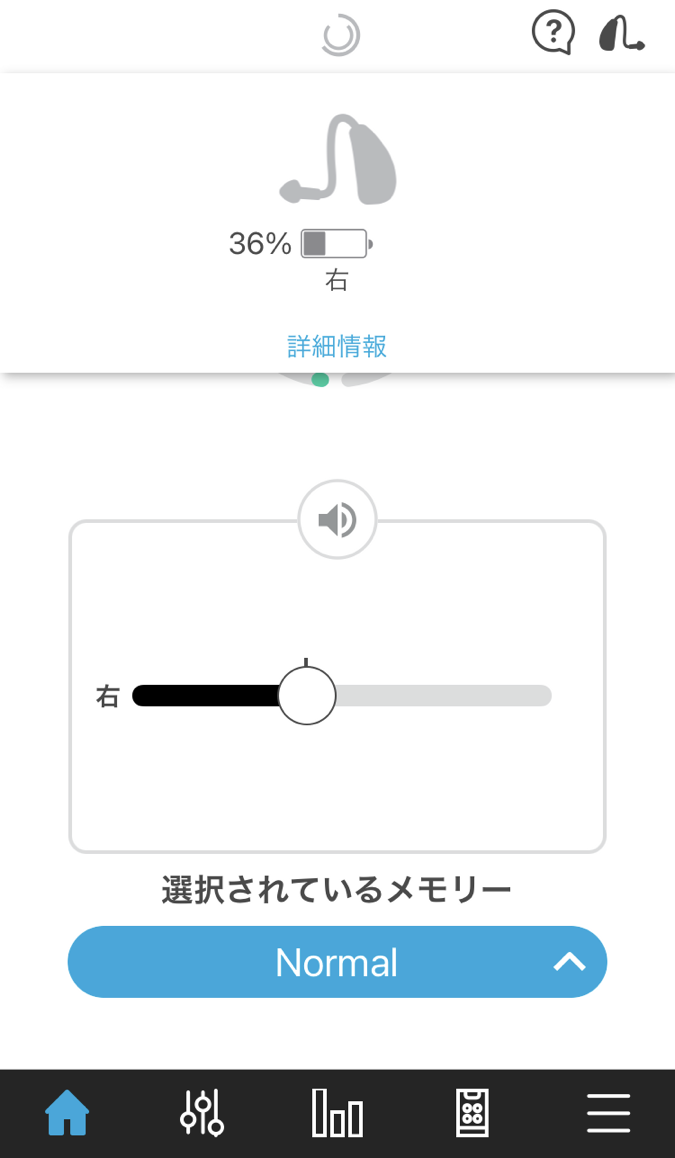Open the 詳細情報 details link
Image resolution: width=675 pixels, height=1158 pixels.
(x=337, y=346)
